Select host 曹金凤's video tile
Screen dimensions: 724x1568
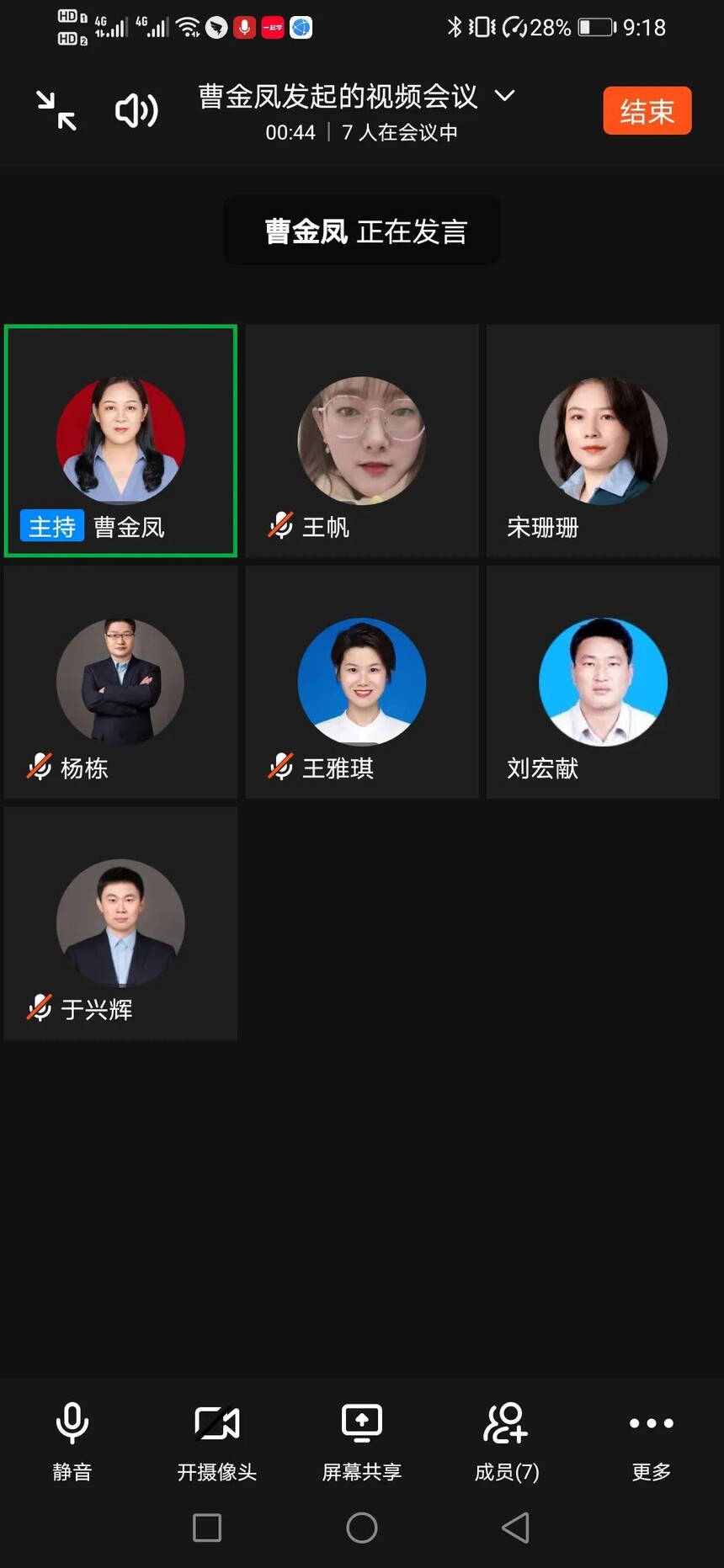point(120,441)
